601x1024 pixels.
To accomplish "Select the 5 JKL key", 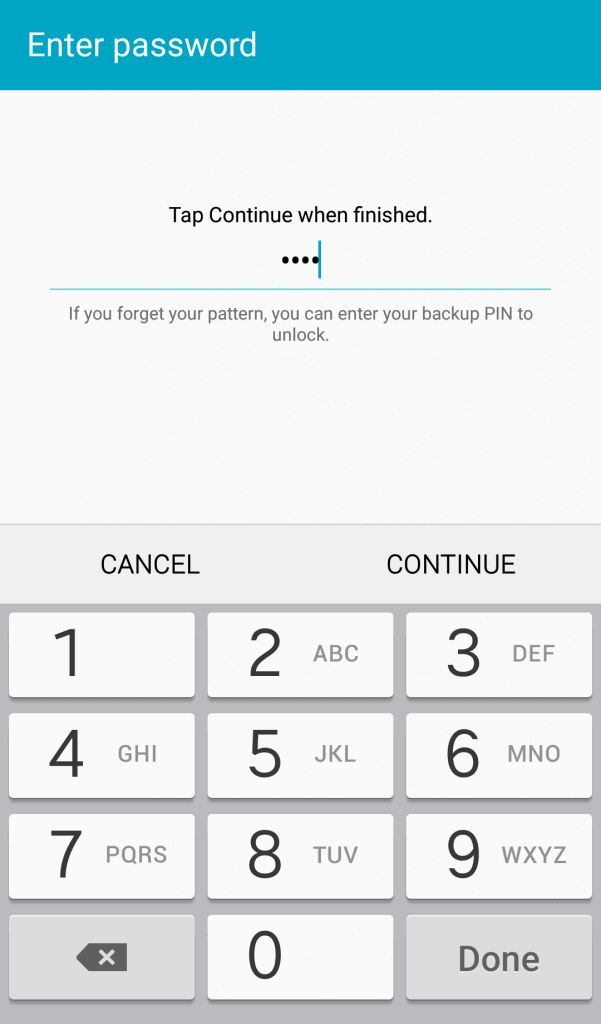I will tap(300, 755).
